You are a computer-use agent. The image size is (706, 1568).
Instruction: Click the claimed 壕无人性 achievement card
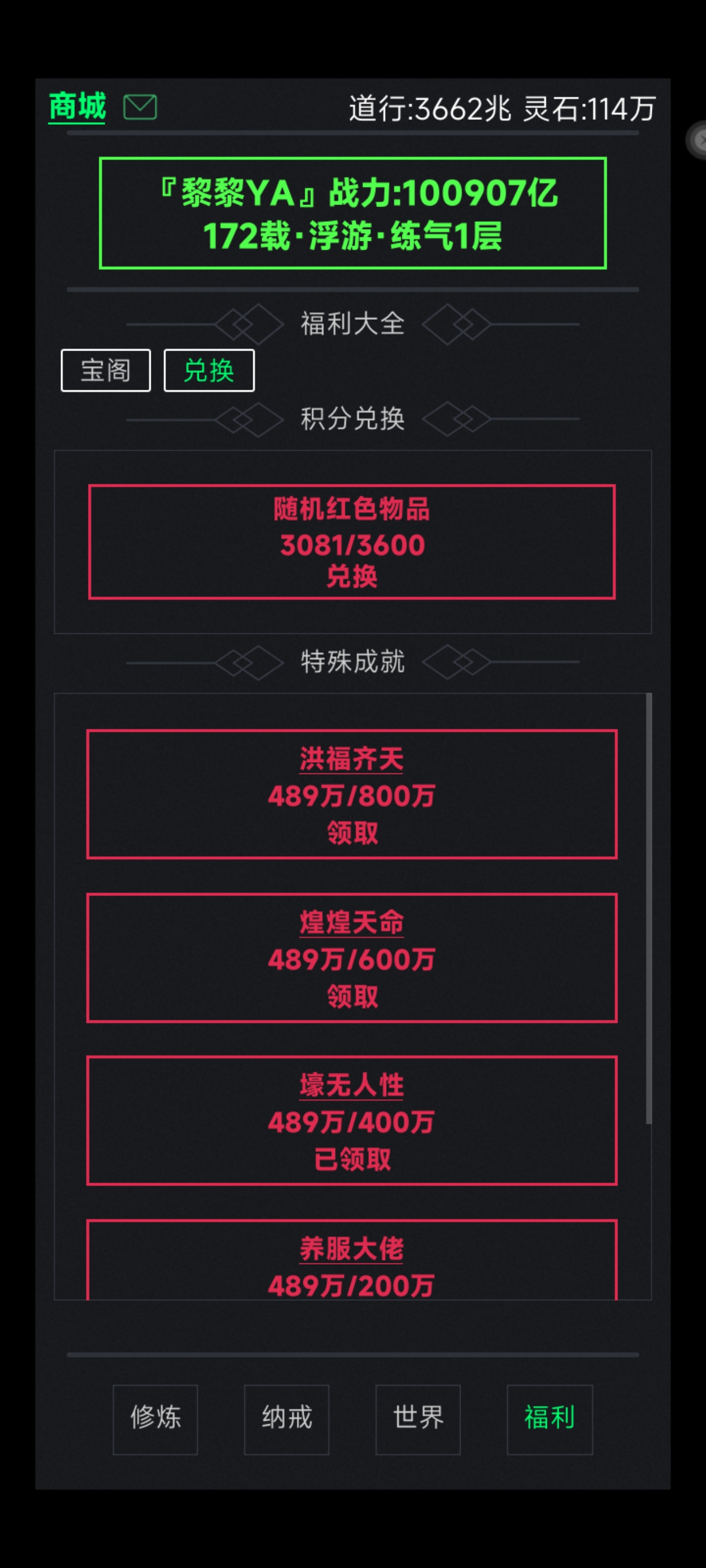[x=352, y=1120]
